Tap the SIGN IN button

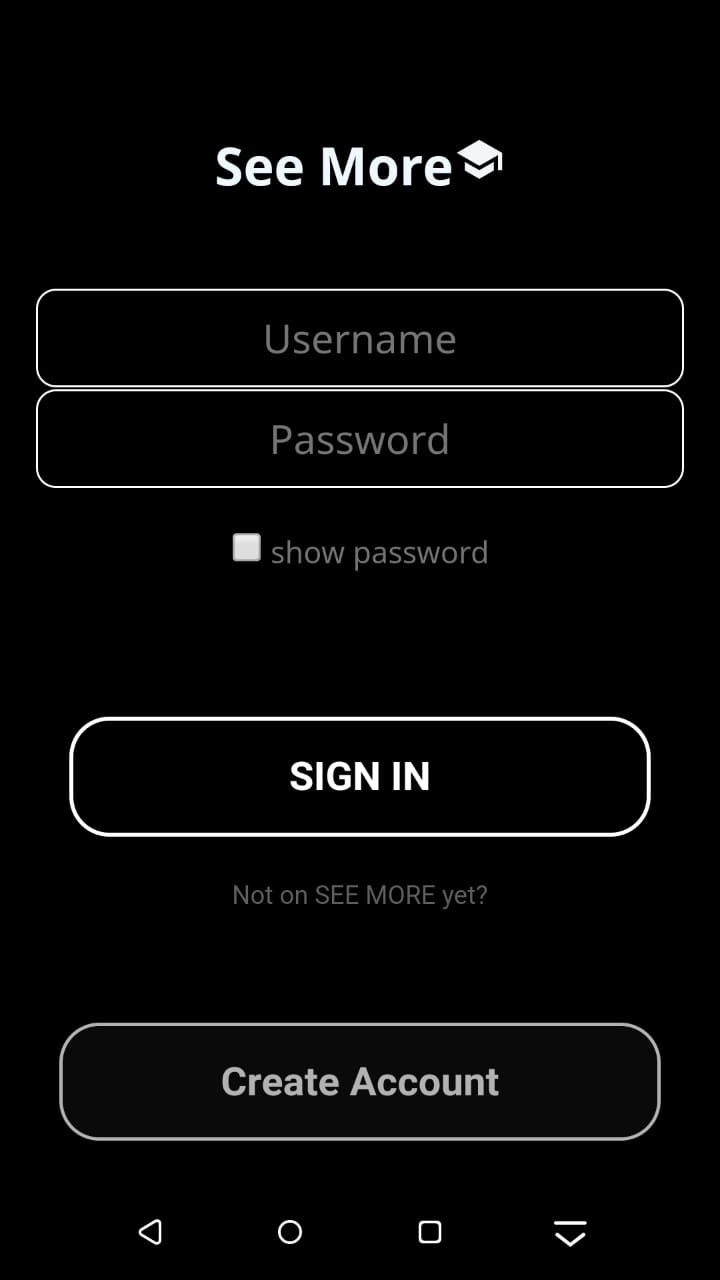[360, 776]
